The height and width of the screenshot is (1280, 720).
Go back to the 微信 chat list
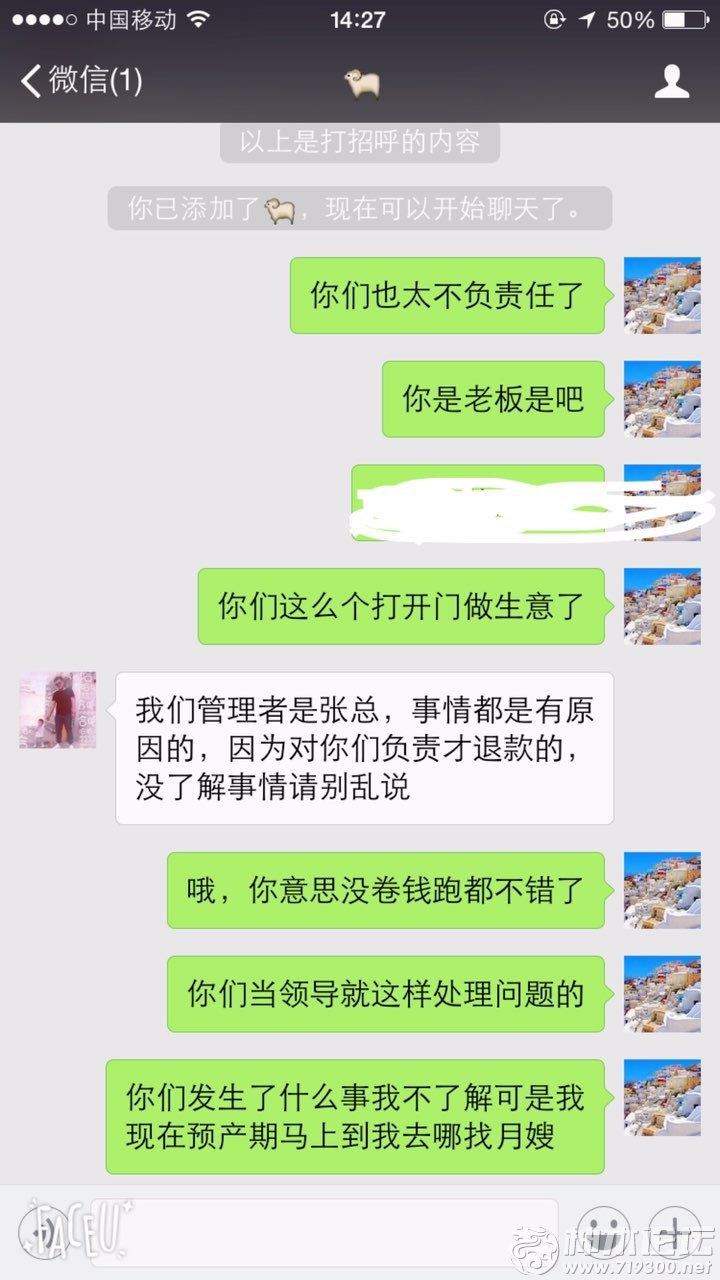(x=80, y=81)
